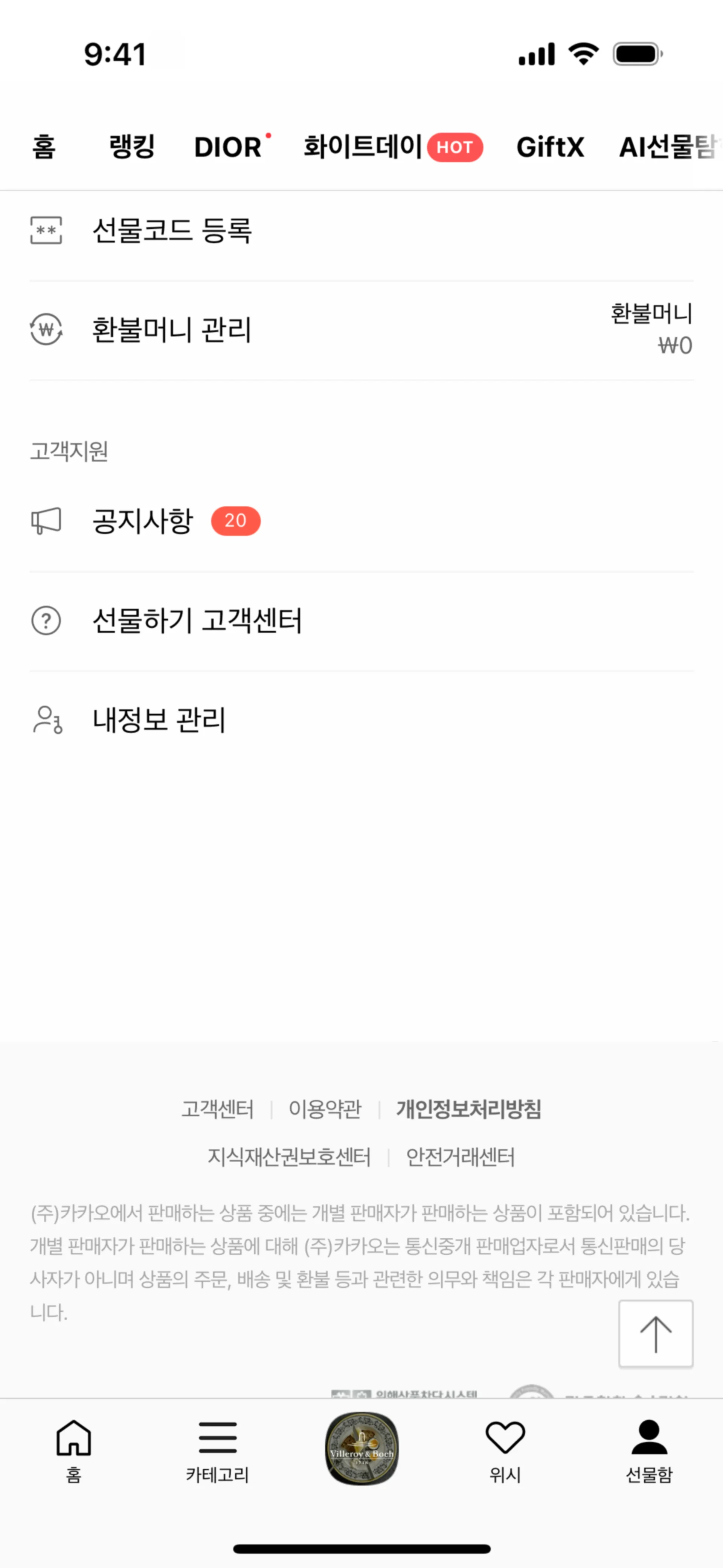Visit 지식재산권보호센터 link

pos(289,1157)
